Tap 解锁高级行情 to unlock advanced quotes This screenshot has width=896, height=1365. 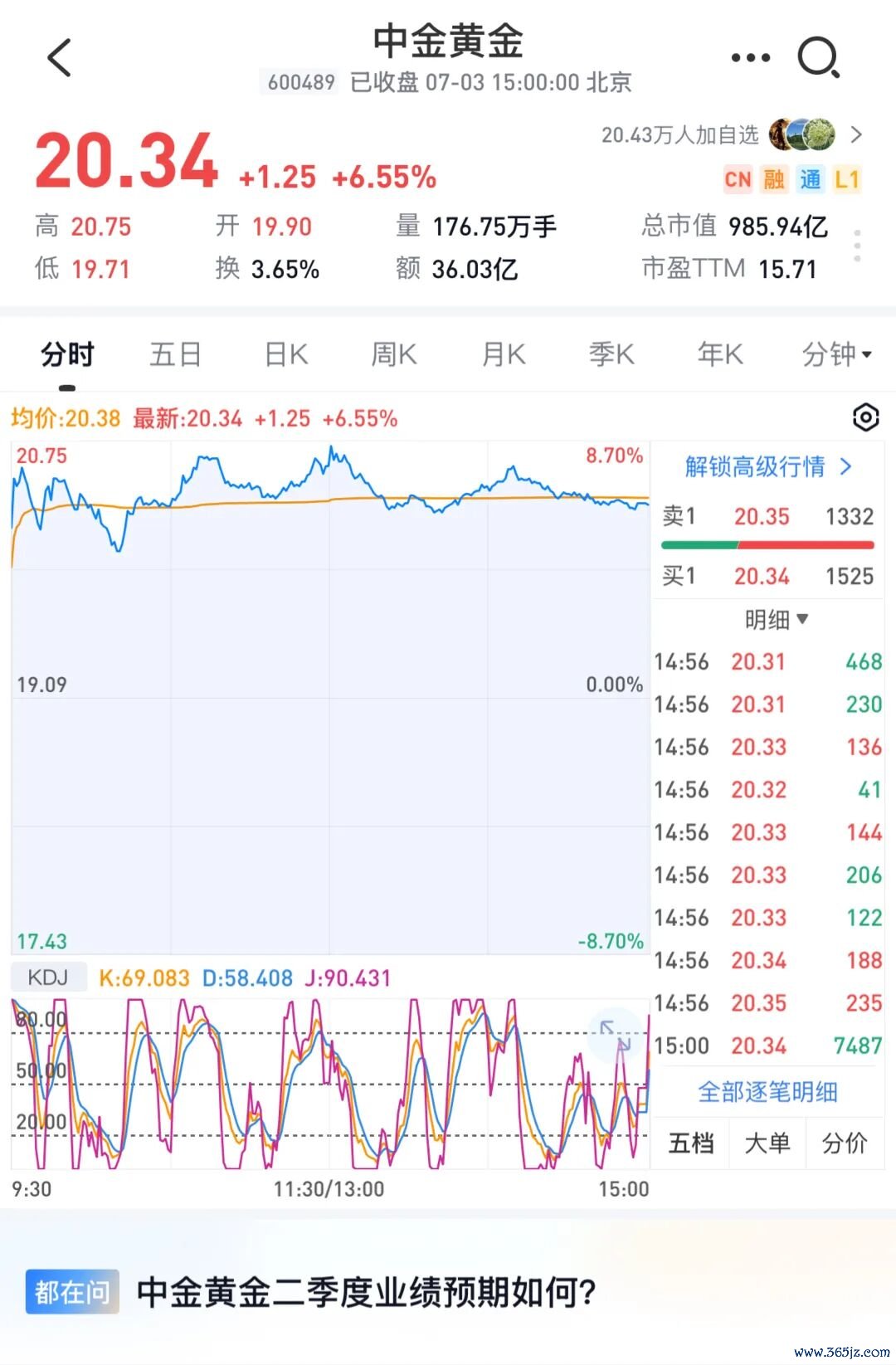click(768, 466)
